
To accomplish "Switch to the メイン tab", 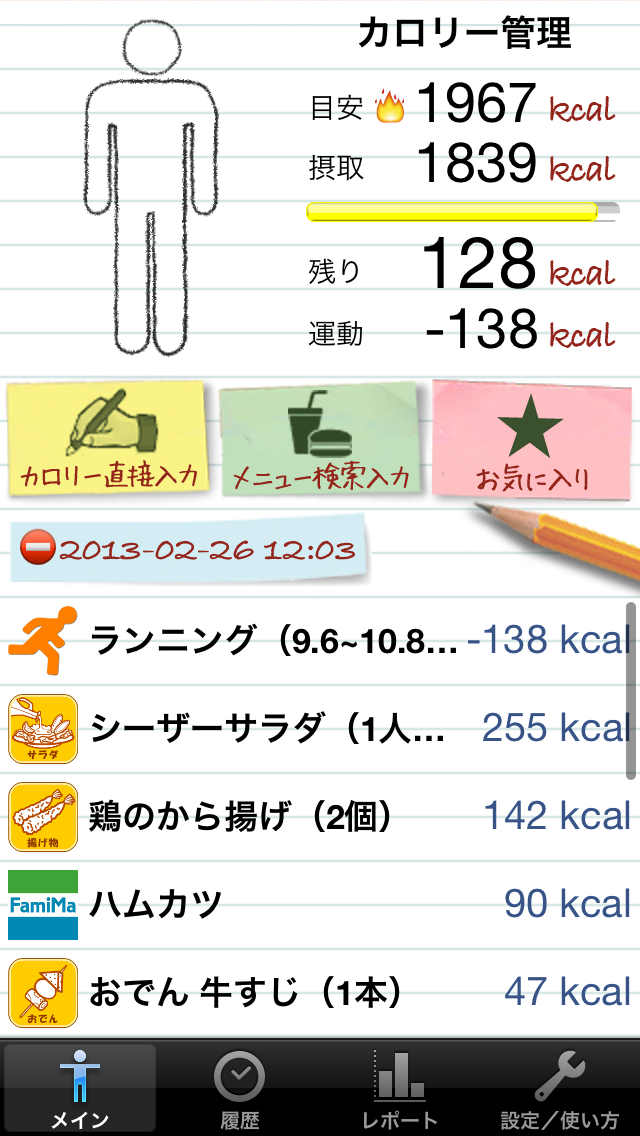I will tap(80, 1088).
